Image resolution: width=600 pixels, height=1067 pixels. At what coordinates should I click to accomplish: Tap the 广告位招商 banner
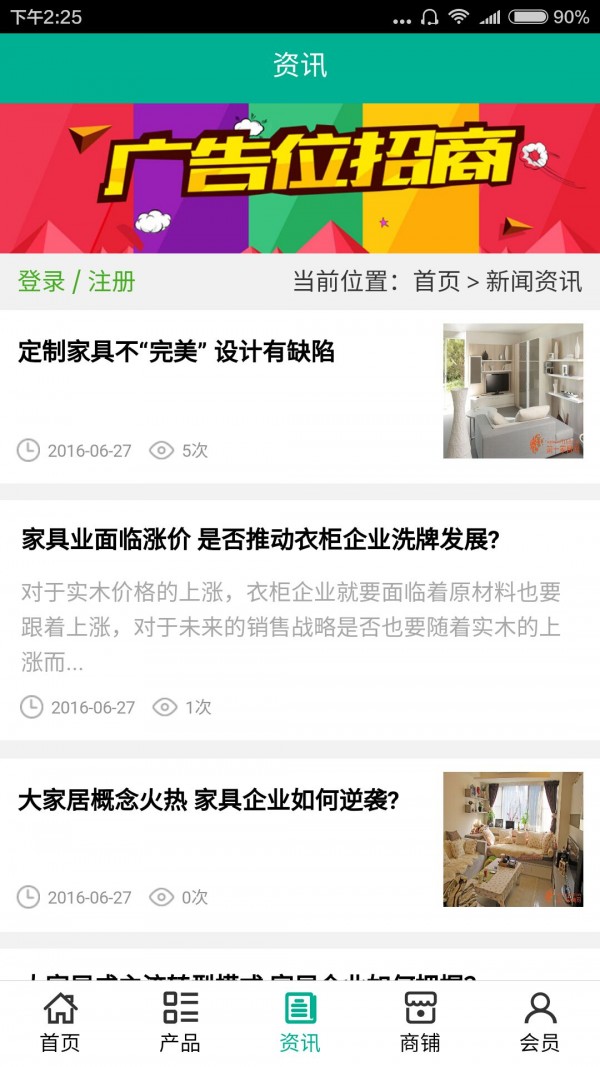(300, 177)
